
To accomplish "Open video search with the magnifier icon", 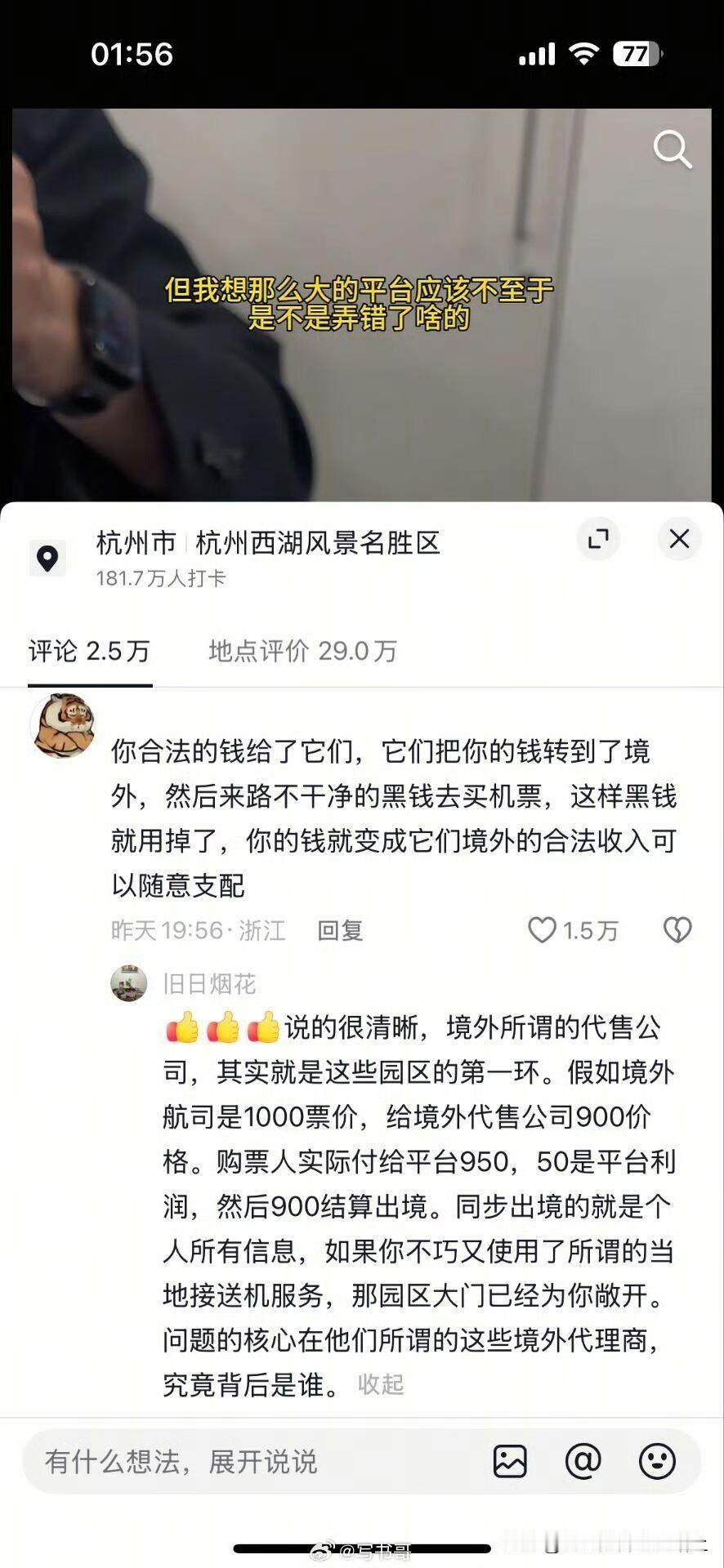I will tap(672, 149).
